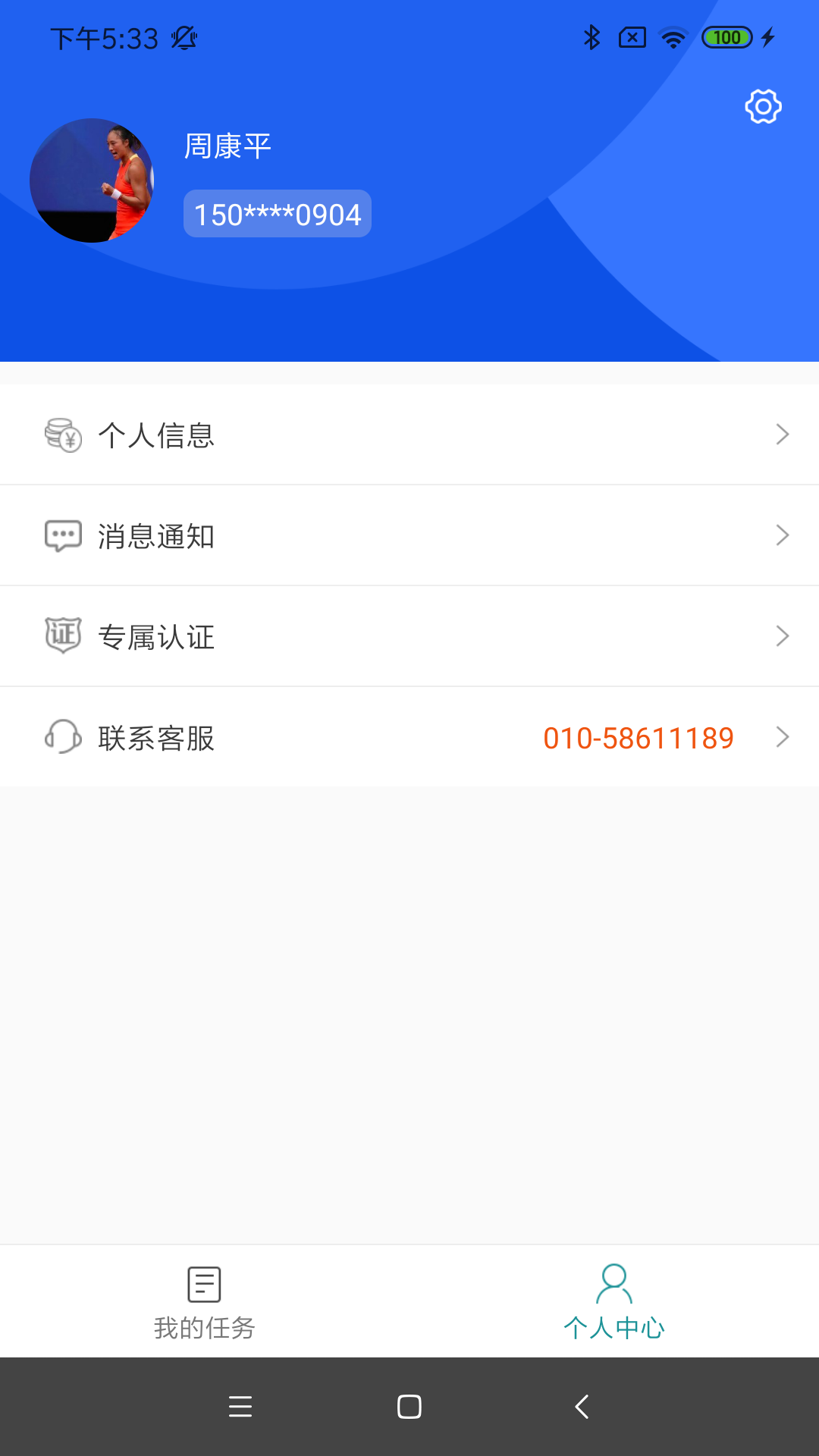Open the Android recent apps button
This screenshot has height=1456, width=819.
(240, 1407)
